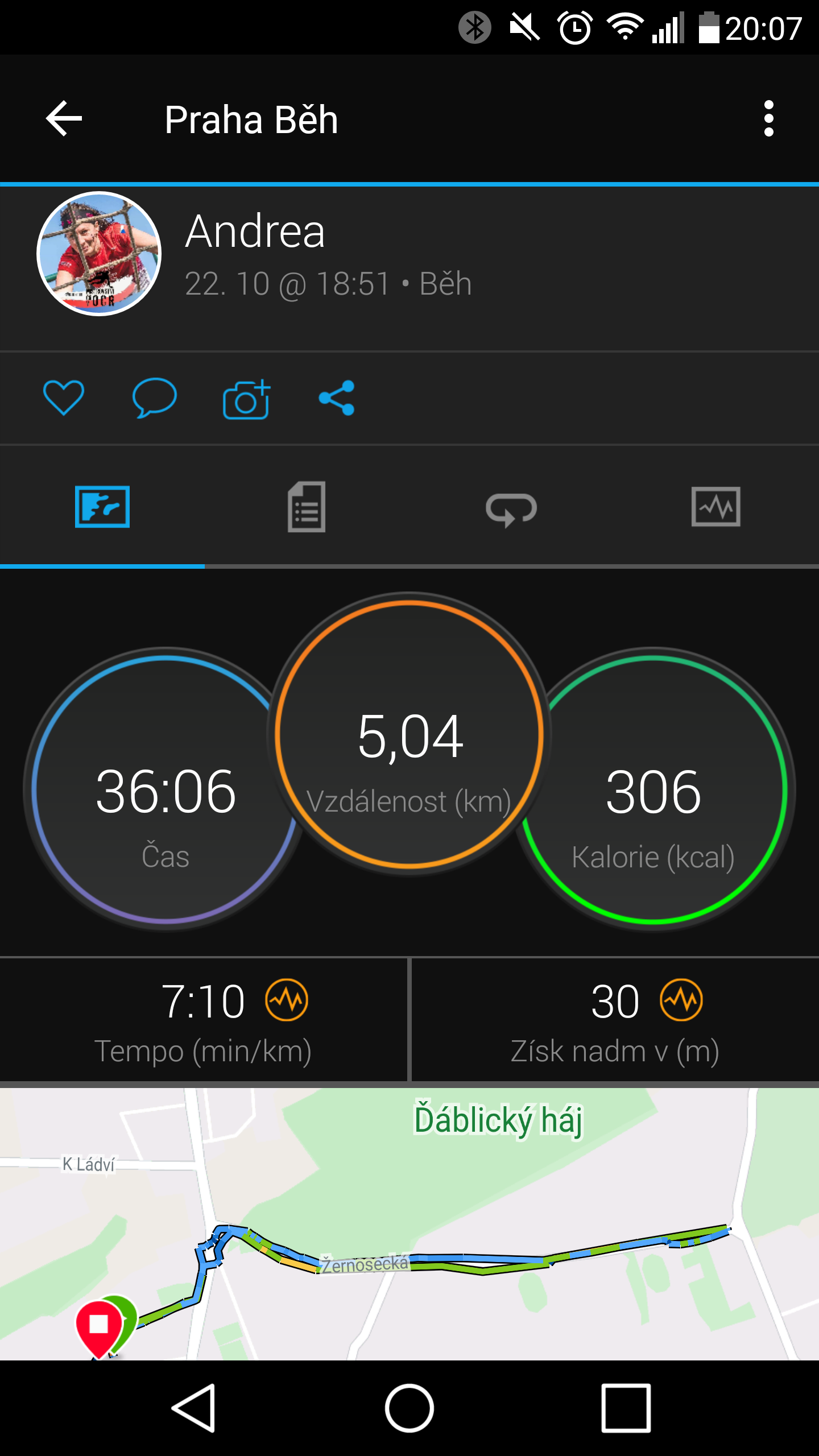Add a photo with the camera icon
This screenshot has height=1456, width=819.
coord(246,399)
